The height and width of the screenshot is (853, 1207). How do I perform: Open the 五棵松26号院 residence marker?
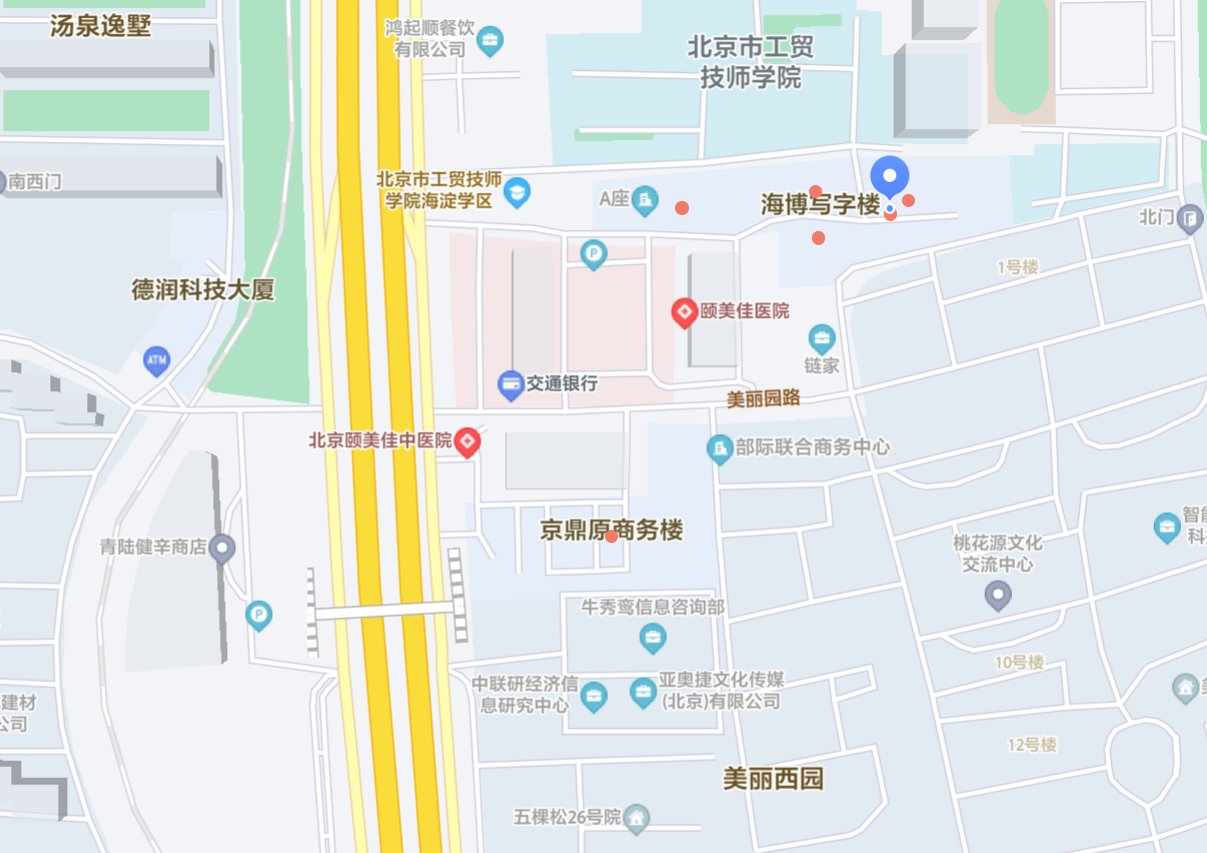tap(636, 819)
